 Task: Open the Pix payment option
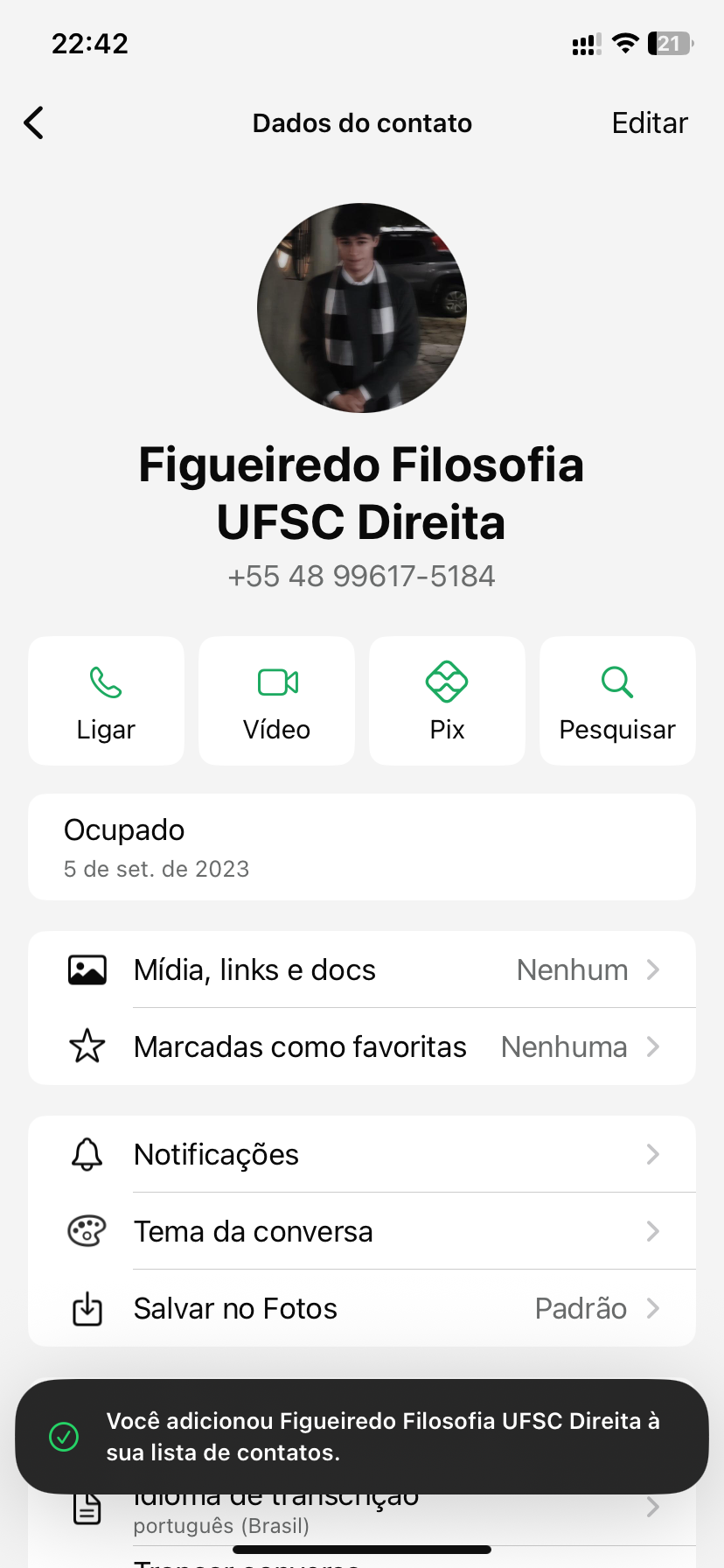tap(447, 701)
